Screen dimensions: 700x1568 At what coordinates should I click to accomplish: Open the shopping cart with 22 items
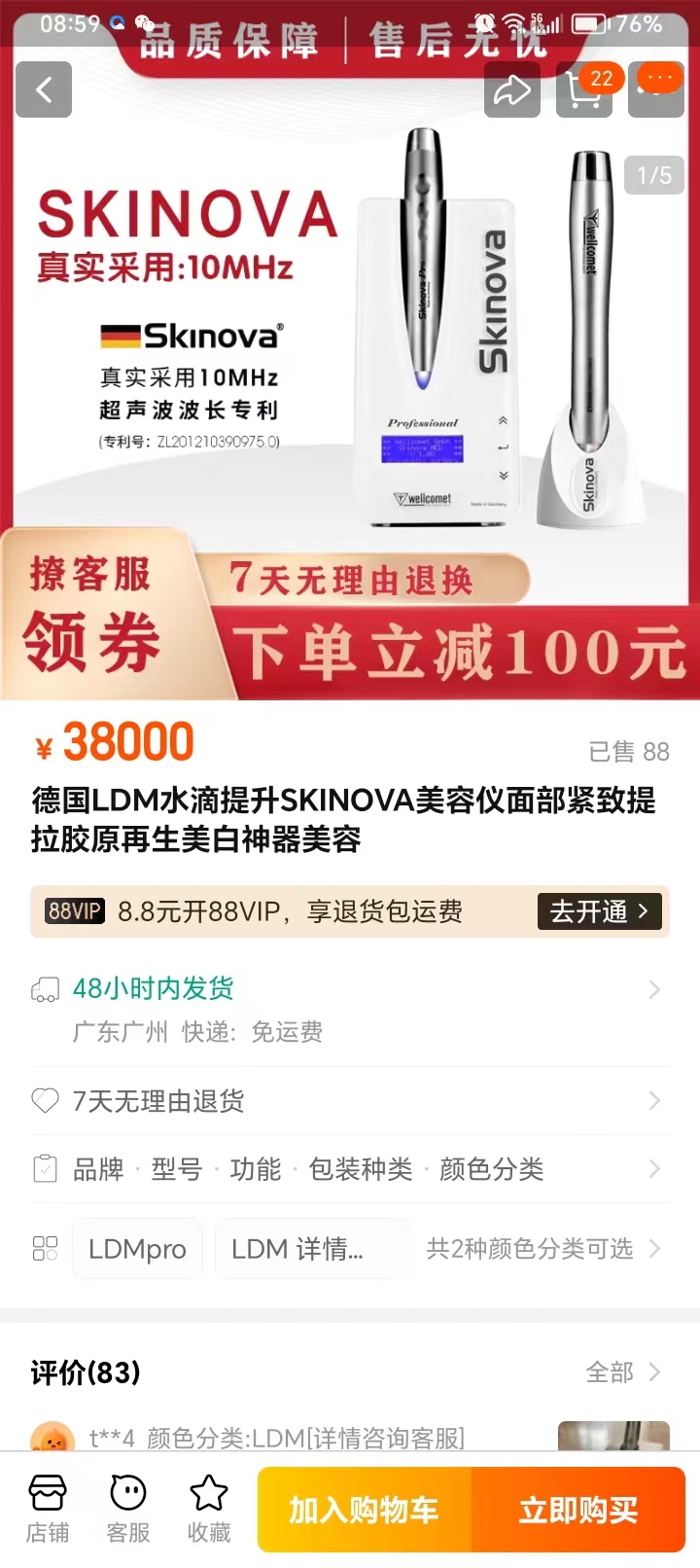(x=585, y=89)
